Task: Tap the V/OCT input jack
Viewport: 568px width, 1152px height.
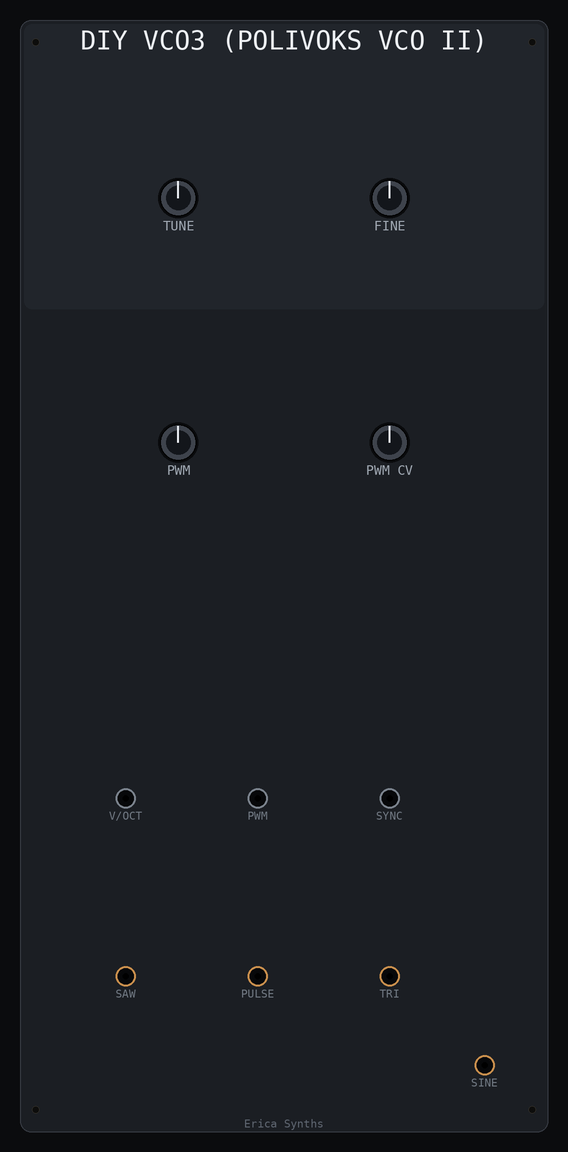Action: (x=126, y=799)
